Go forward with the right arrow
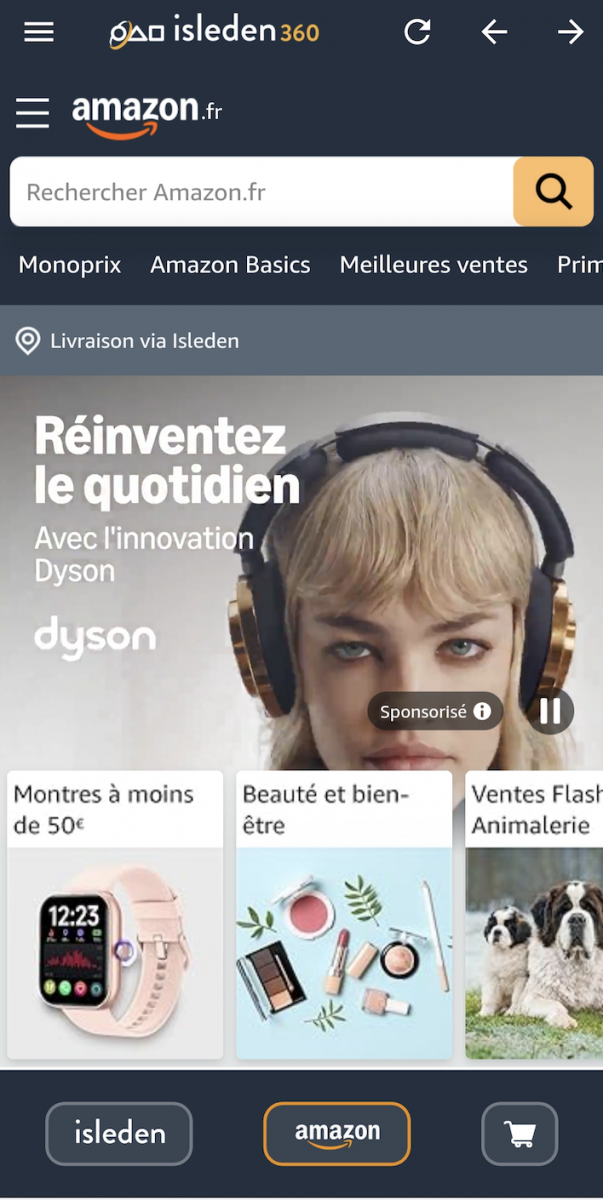Image resolution: width=603 pixels, height=1200 pixels. pyautogui.click(x=570, y=32)
